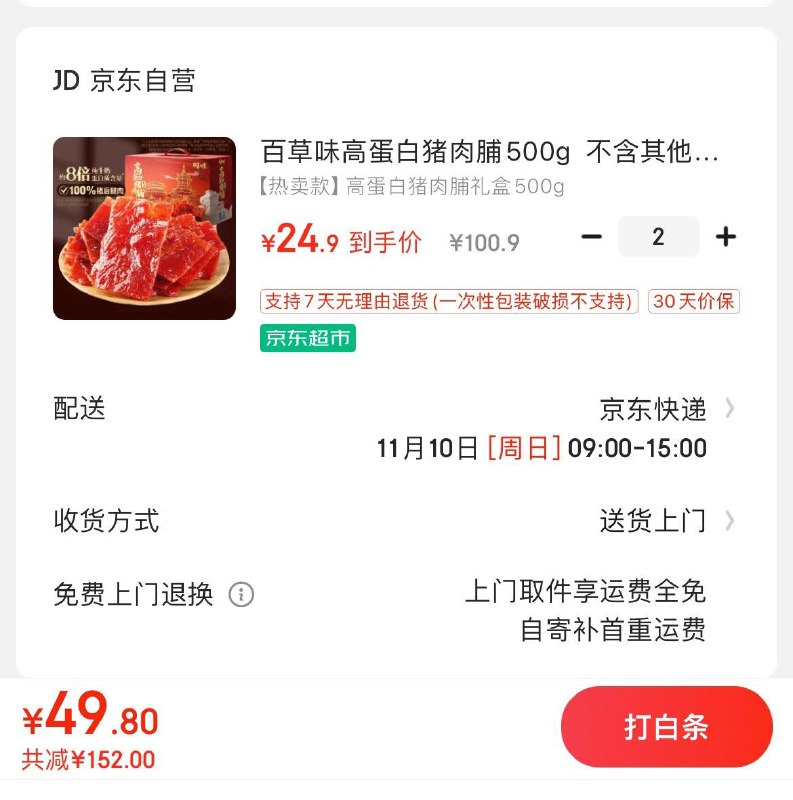The image size is (793, 800).
Task: Click the 上门取件享运费全免 notice
Action: (588, 592)
